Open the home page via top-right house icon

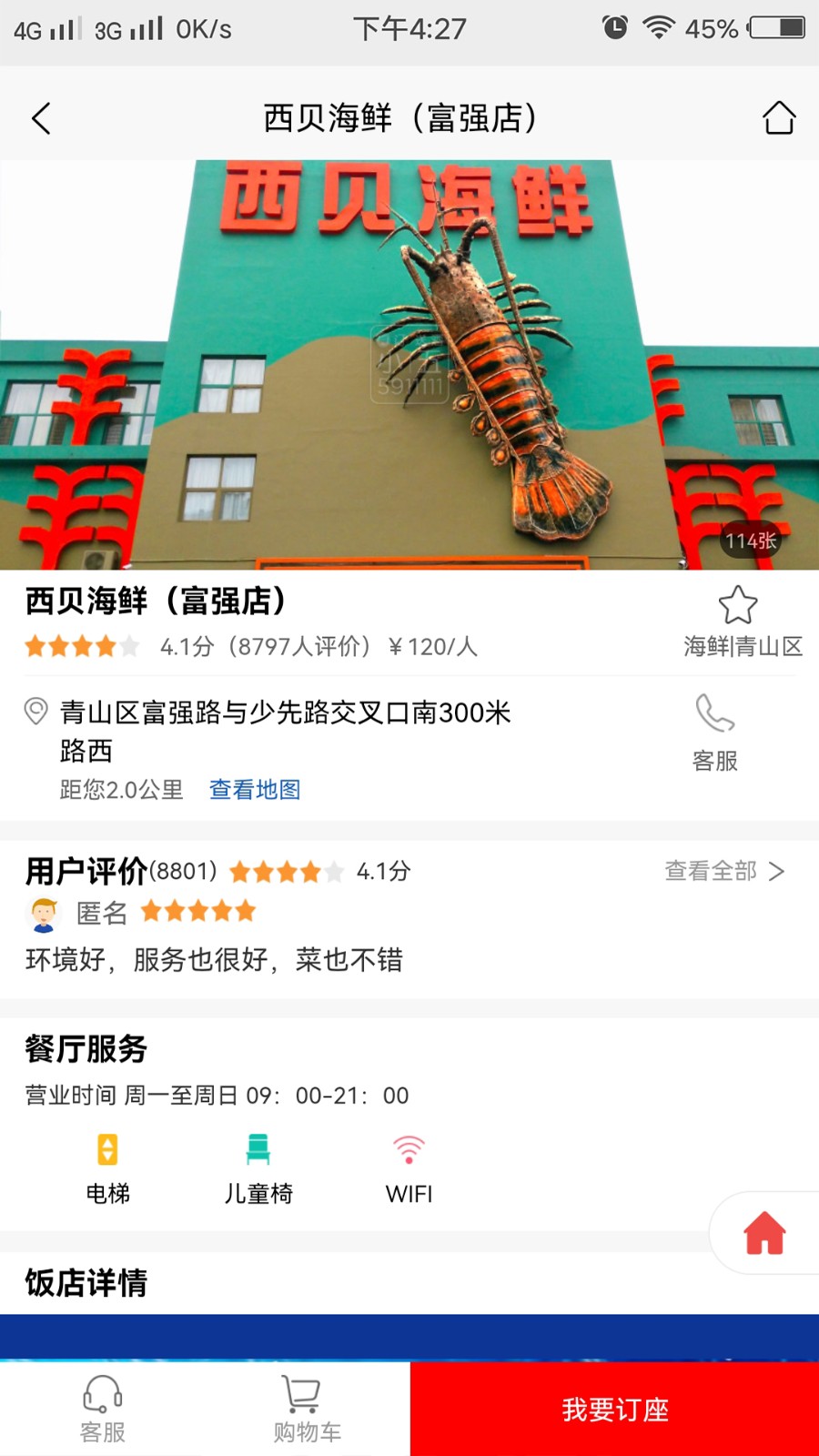coord(779,117)
